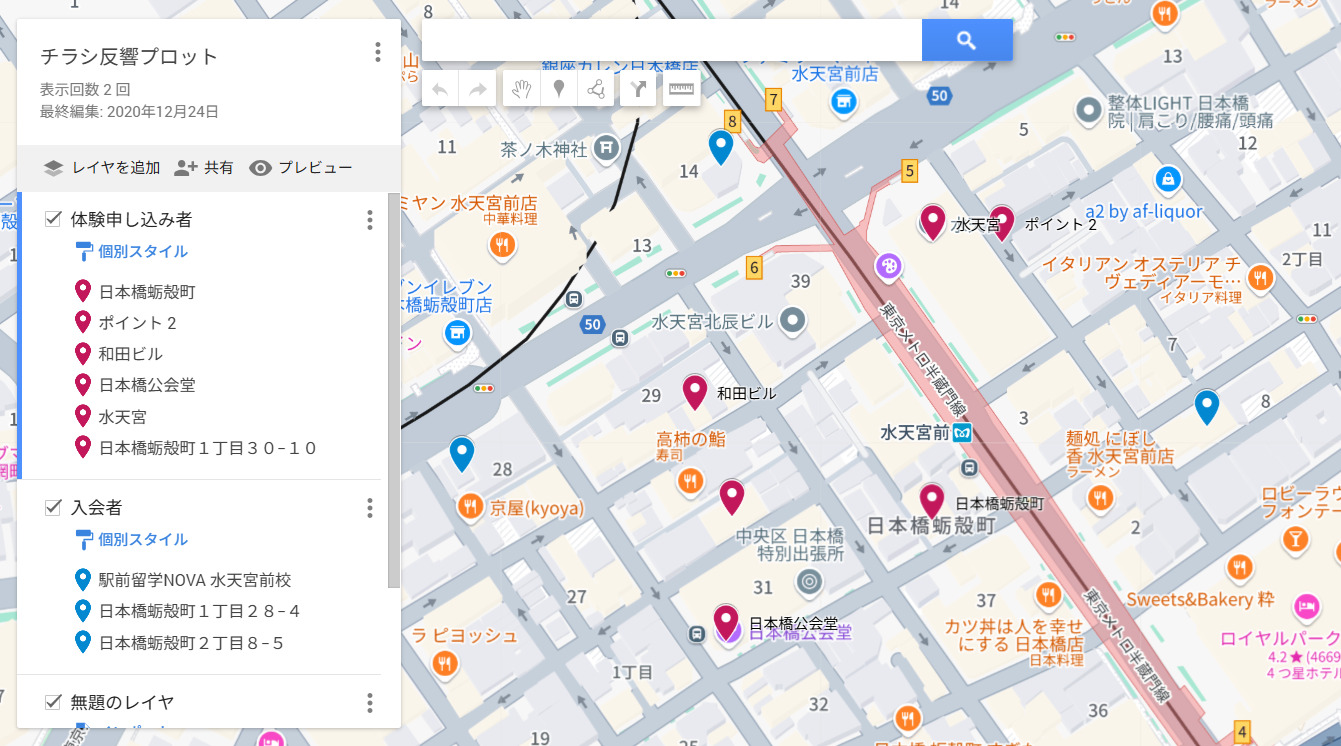1341x746 pixels.
Task: Open 共有 share options
Action: tap(204, 168)
